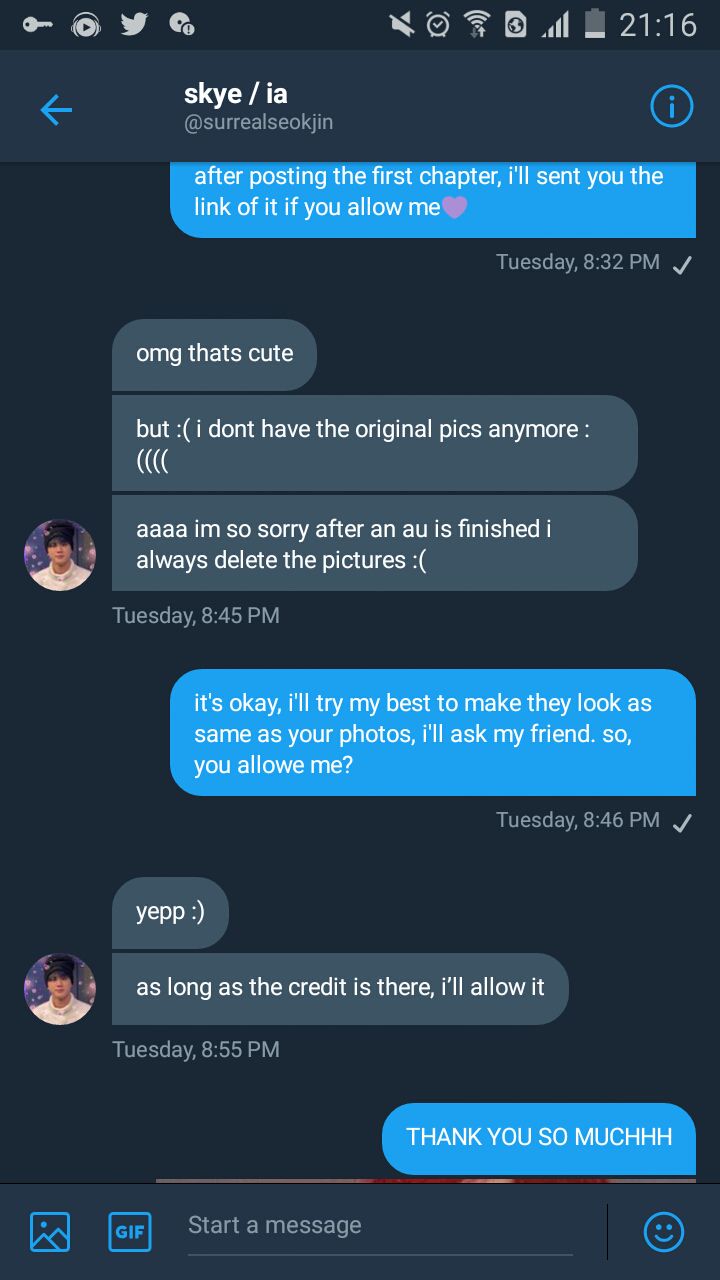
Task: Attach a photo to the message
Action: pos(50,1231)
